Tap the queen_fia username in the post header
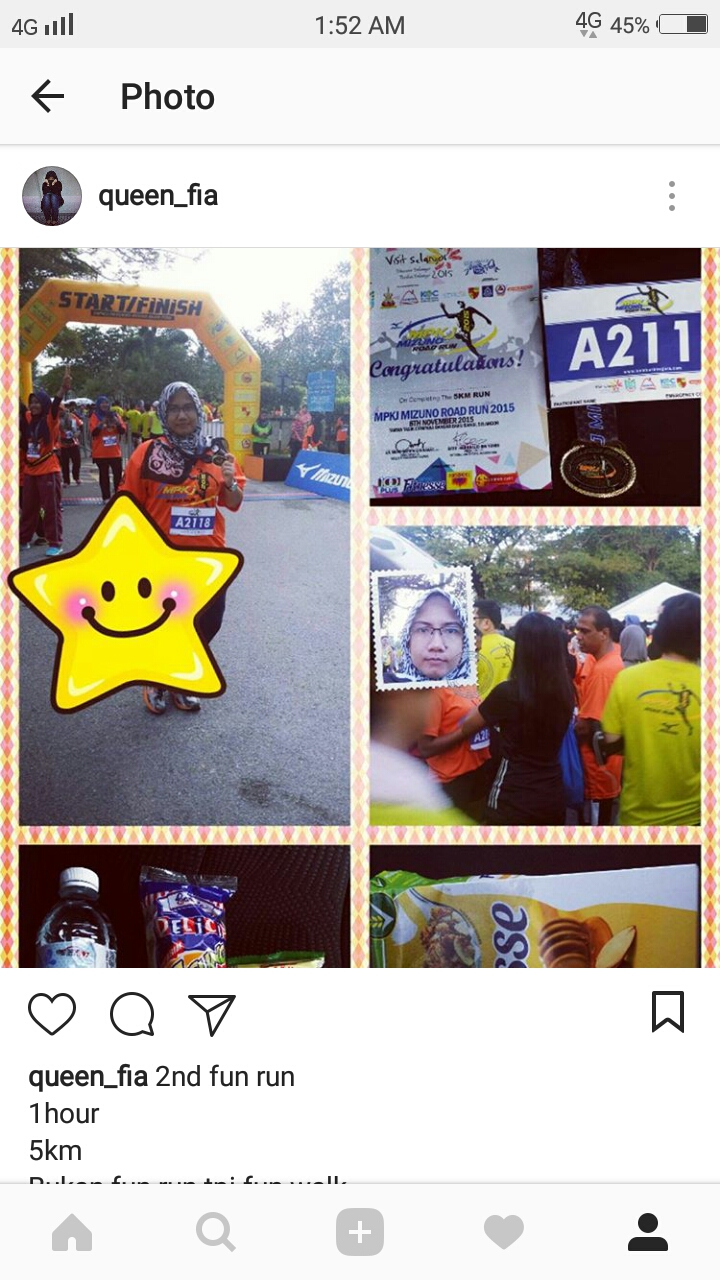 pyautogui.click(x=158, y=196)
